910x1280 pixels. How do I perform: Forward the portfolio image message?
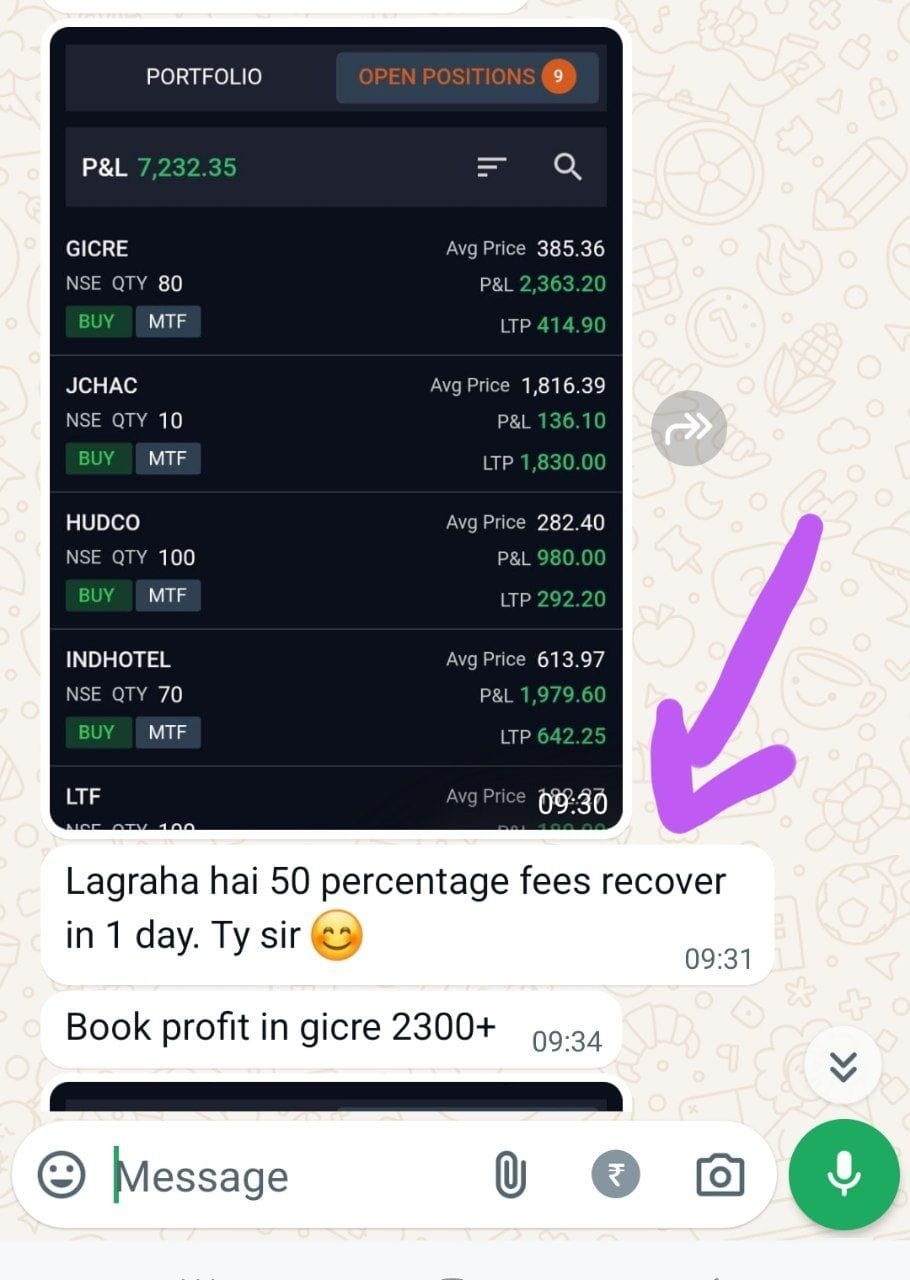click(x=688, y=428)
